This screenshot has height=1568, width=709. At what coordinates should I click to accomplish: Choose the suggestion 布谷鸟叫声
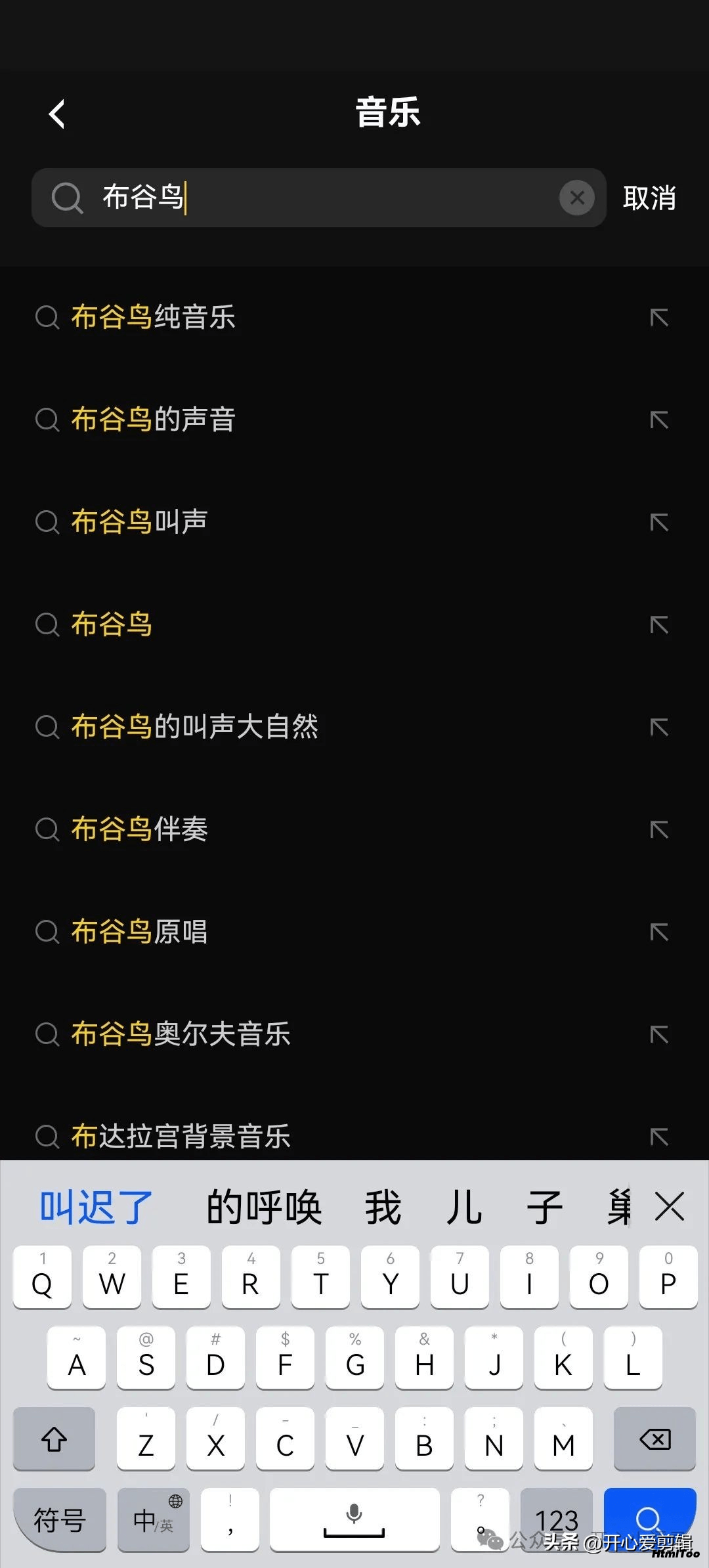click(354, 522)
